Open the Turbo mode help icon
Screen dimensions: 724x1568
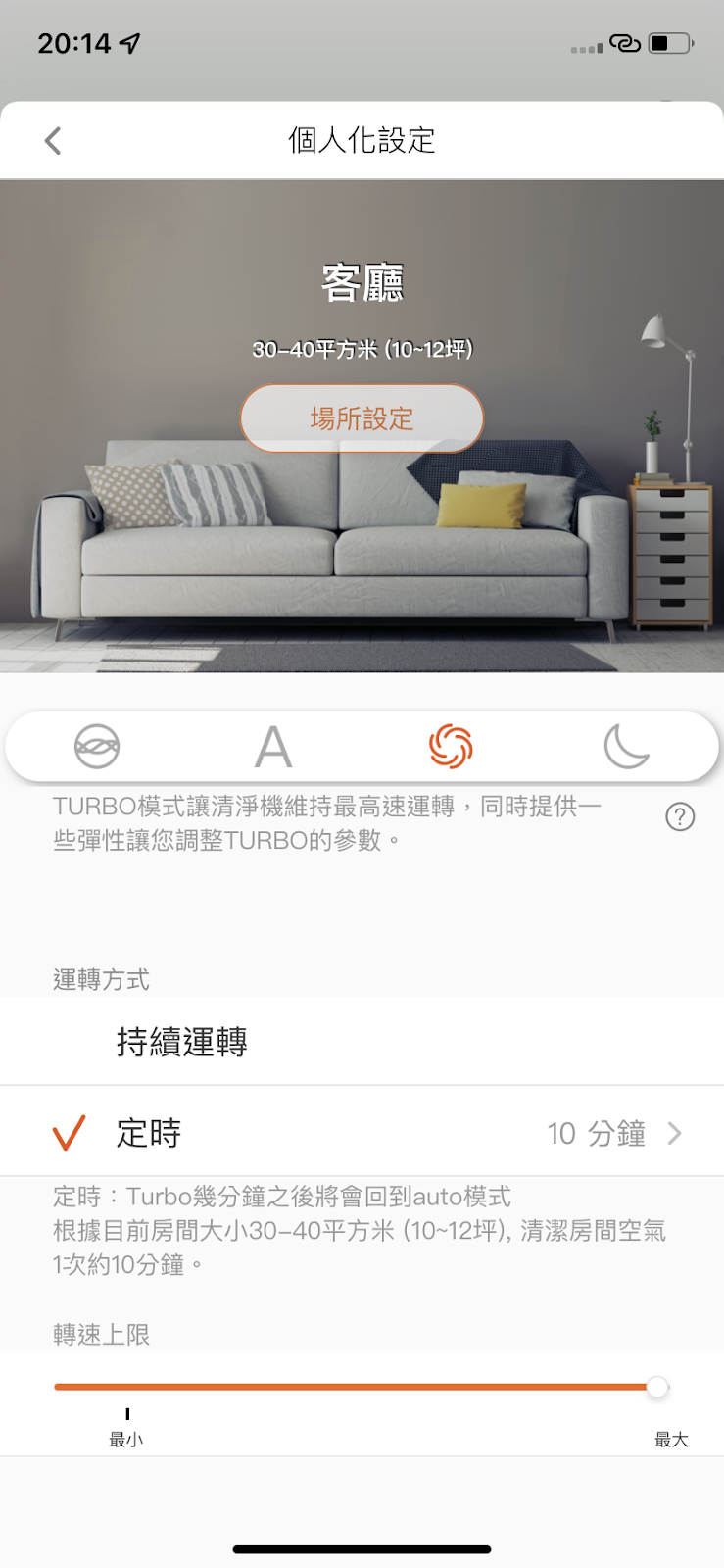coord(680,817)
